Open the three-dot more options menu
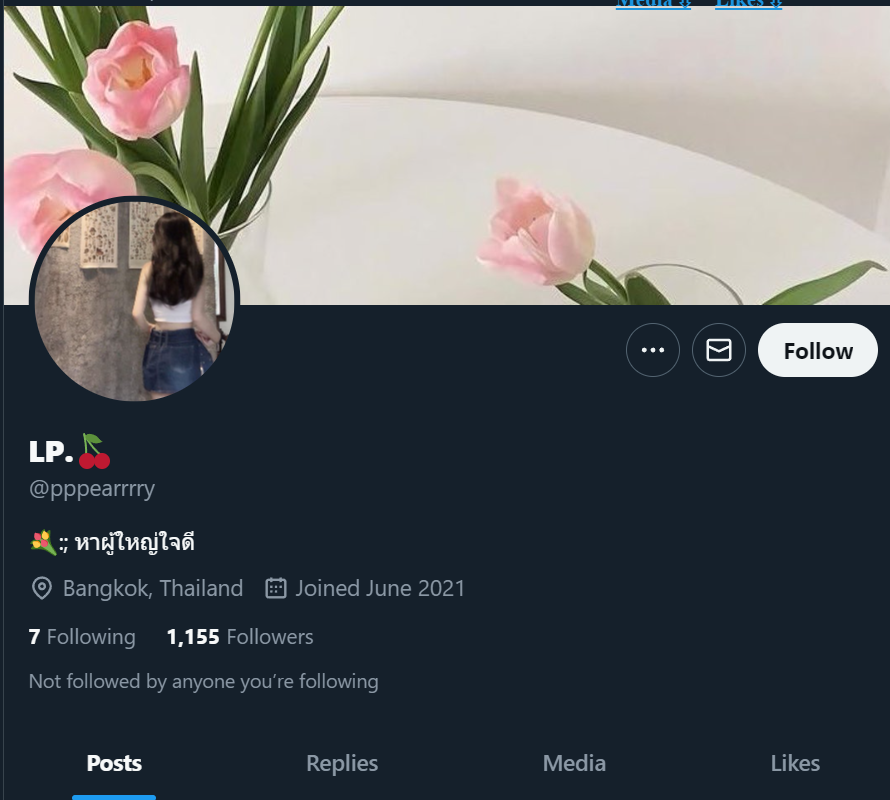Screen dimensions: 890x800 653,350
